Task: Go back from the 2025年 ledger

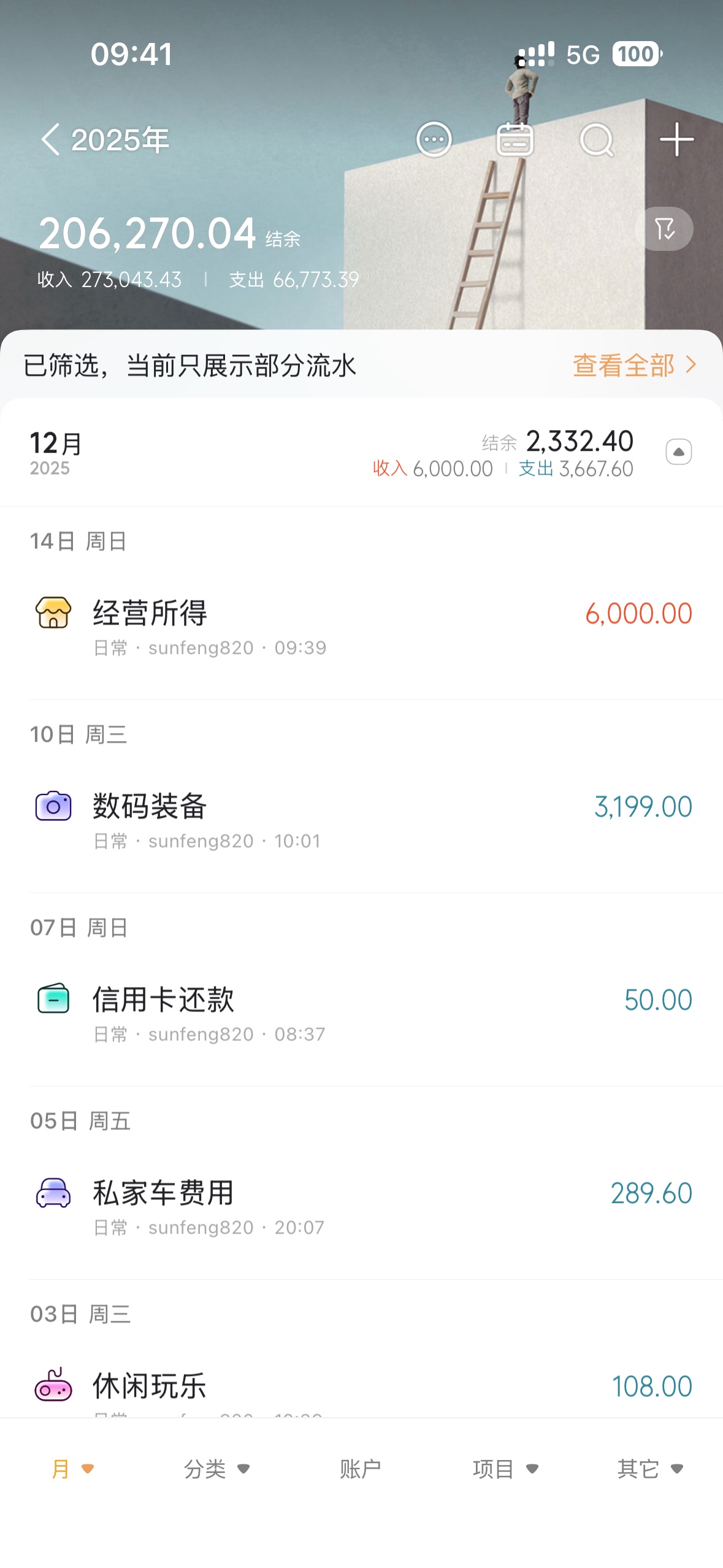Action: pyautogui.click(x=51, y=140)
